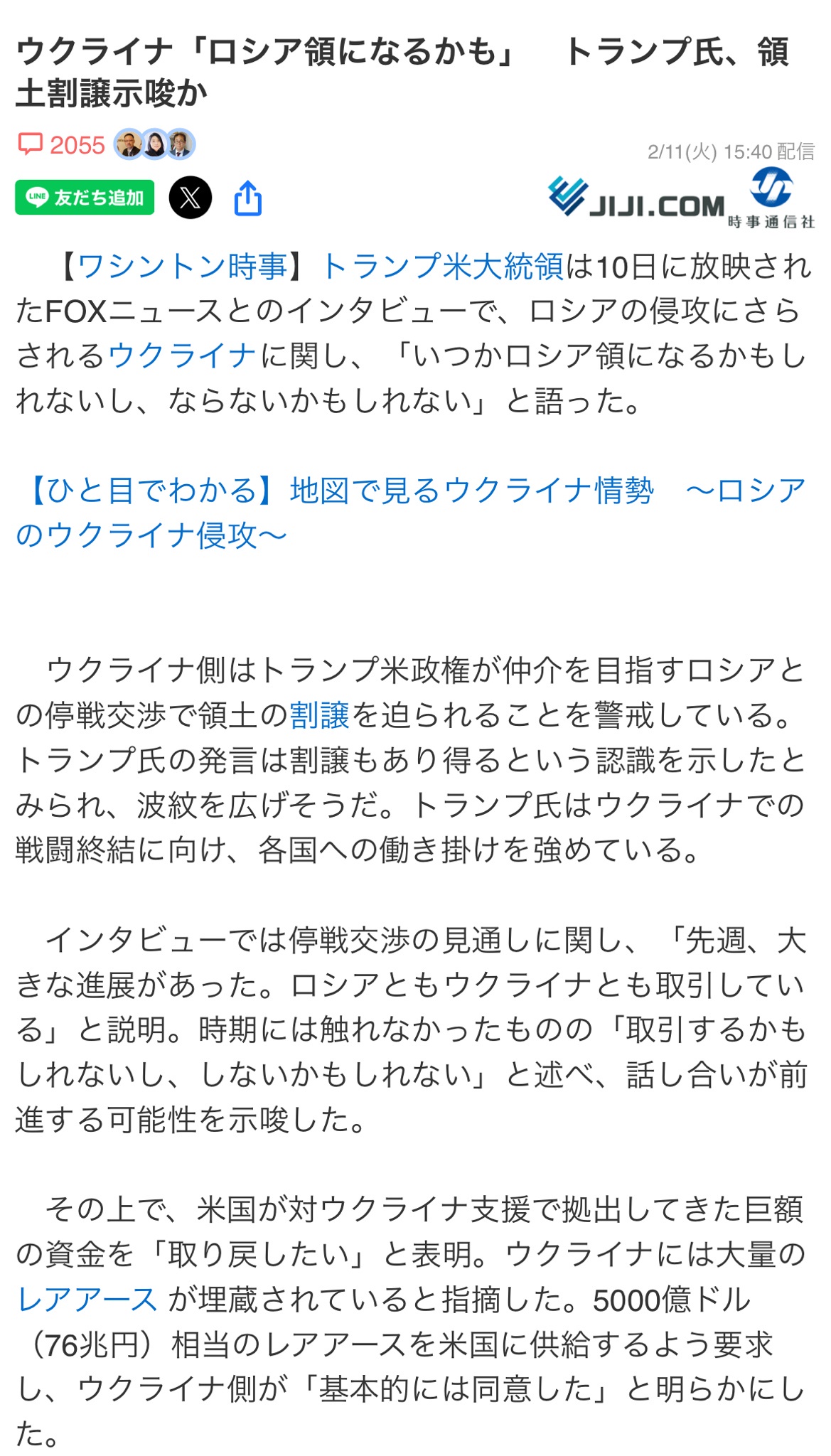Share the article on X

coord(191,198)
